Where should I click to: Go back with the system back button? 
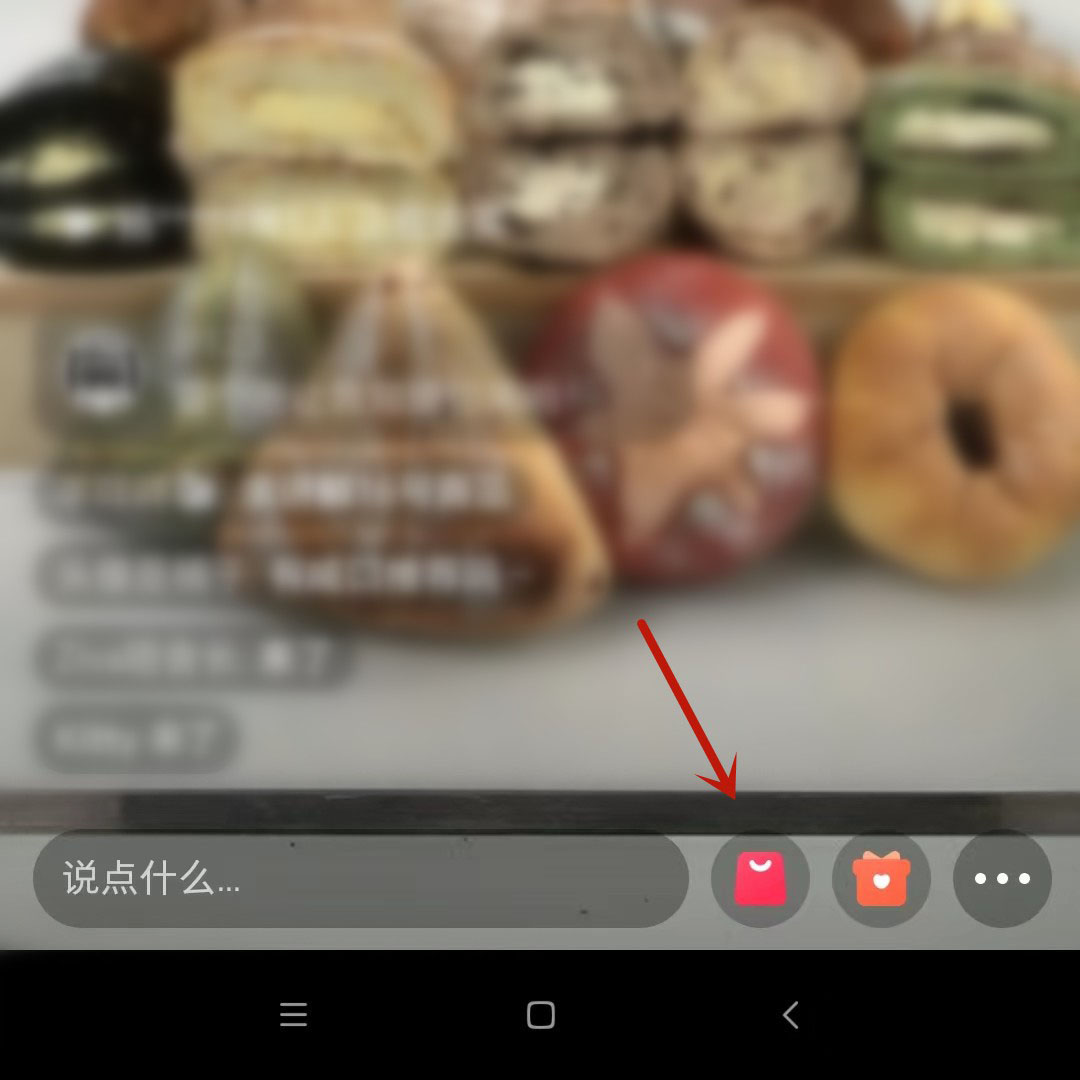tap(790, 1016)
